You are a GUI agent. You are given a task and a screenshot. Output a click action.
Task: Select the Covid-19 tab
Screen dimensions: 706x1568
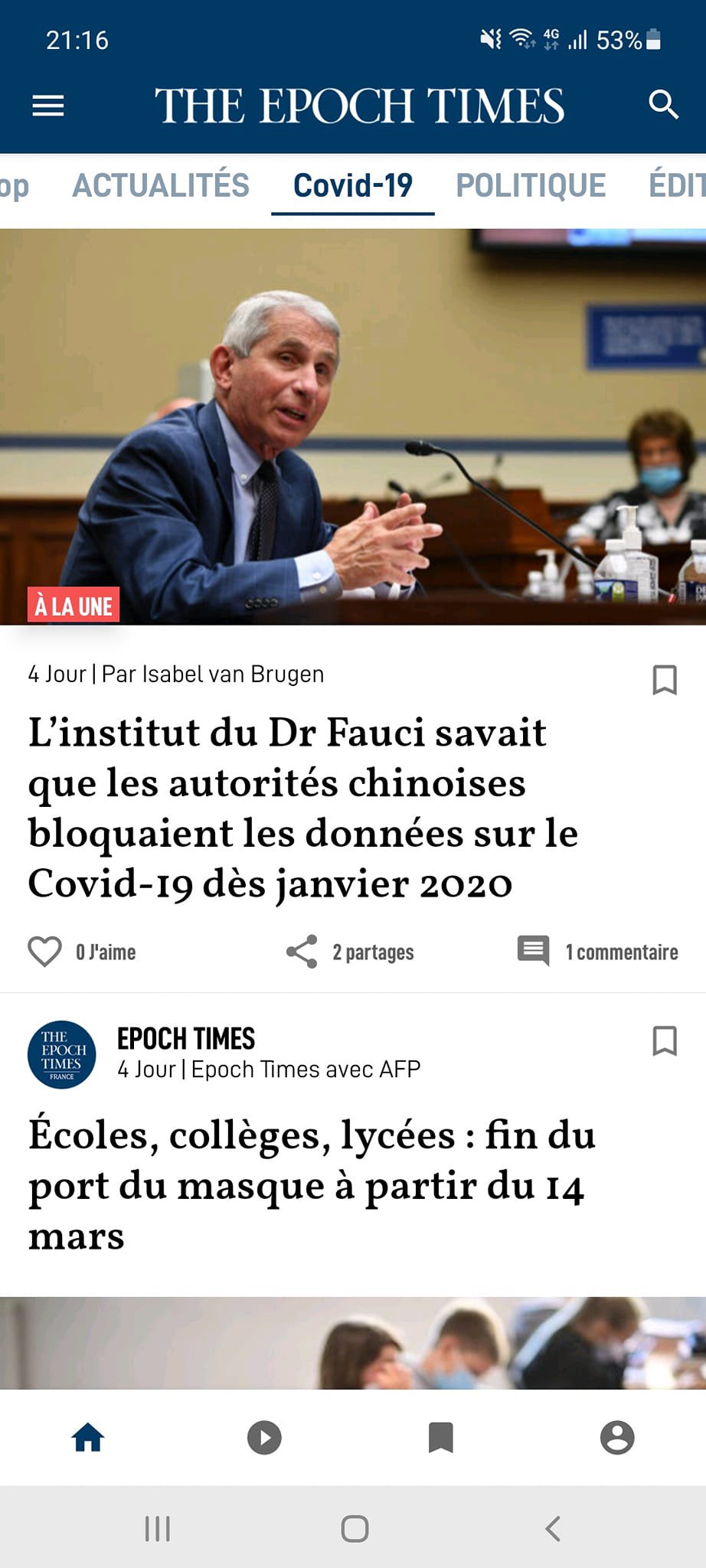tap(353, 186)
